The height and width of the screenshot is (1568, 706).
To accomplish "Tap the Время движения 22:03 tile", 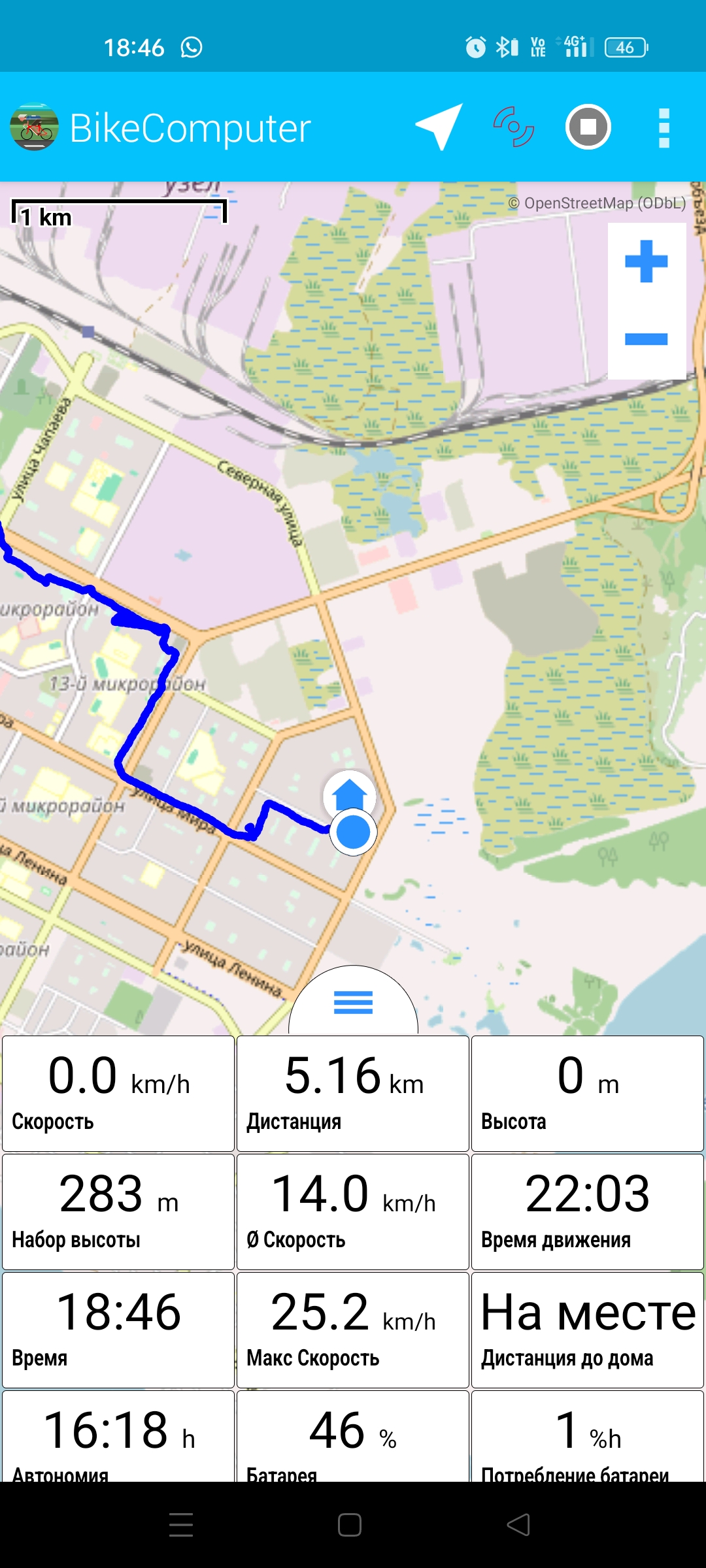I will (x=588, y=1212).
